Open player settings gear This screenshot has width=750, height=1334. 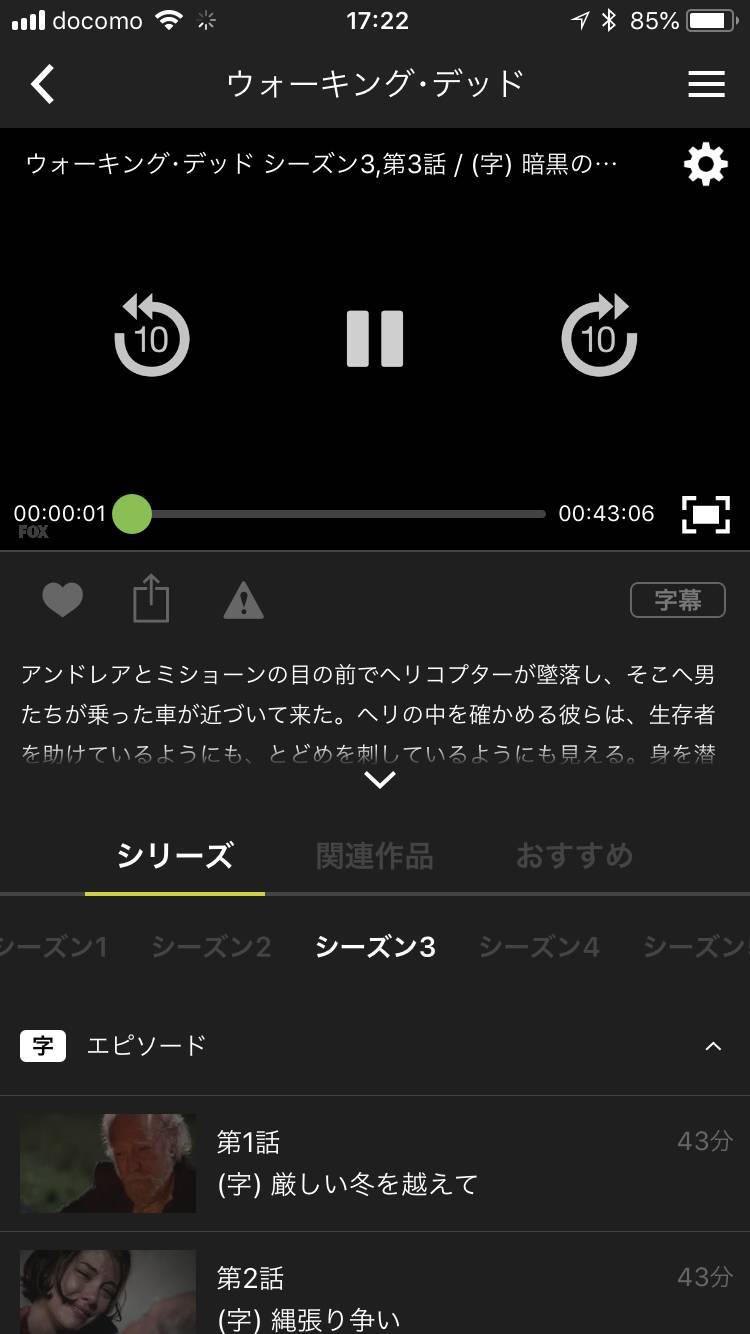[706, 164]
